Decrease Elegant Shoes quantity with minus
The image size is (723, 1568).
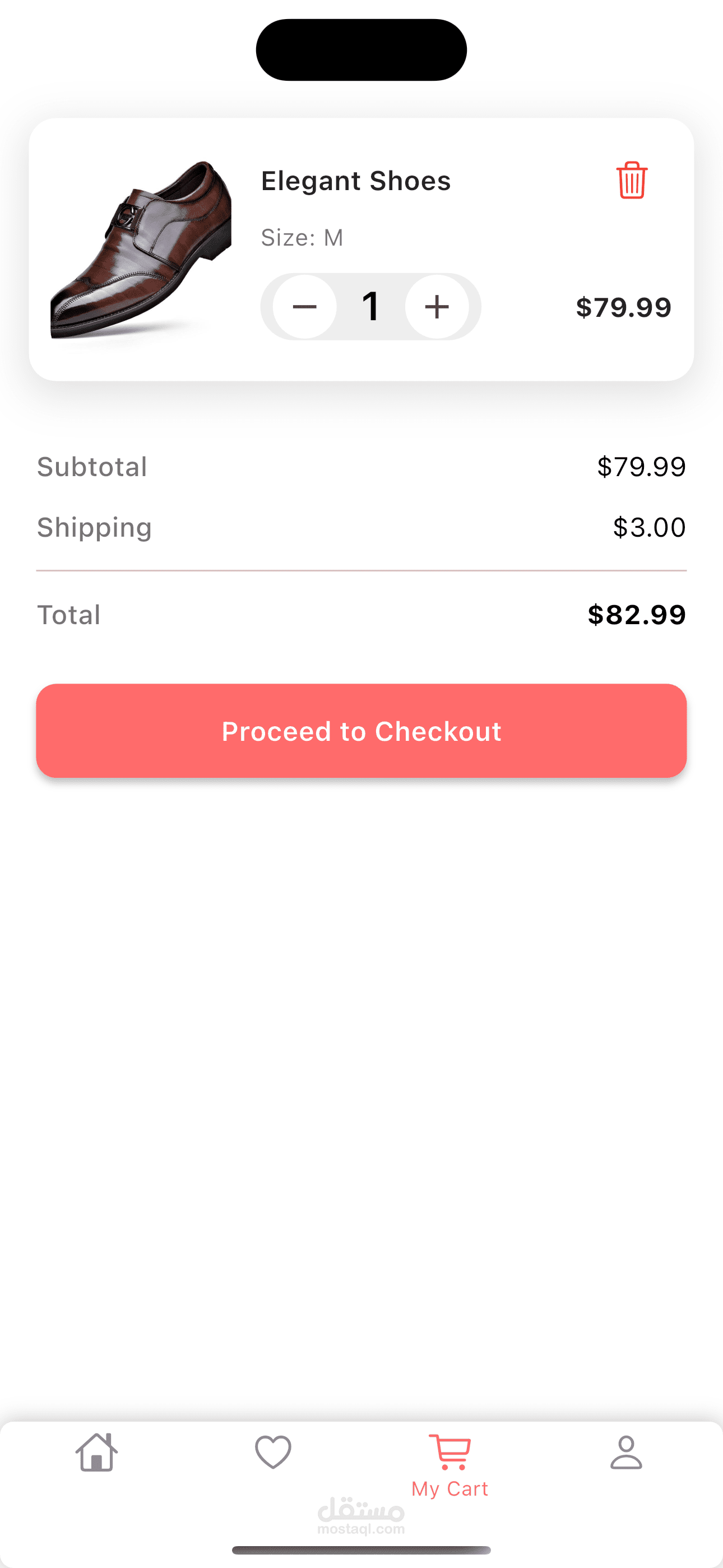[305, 307]
